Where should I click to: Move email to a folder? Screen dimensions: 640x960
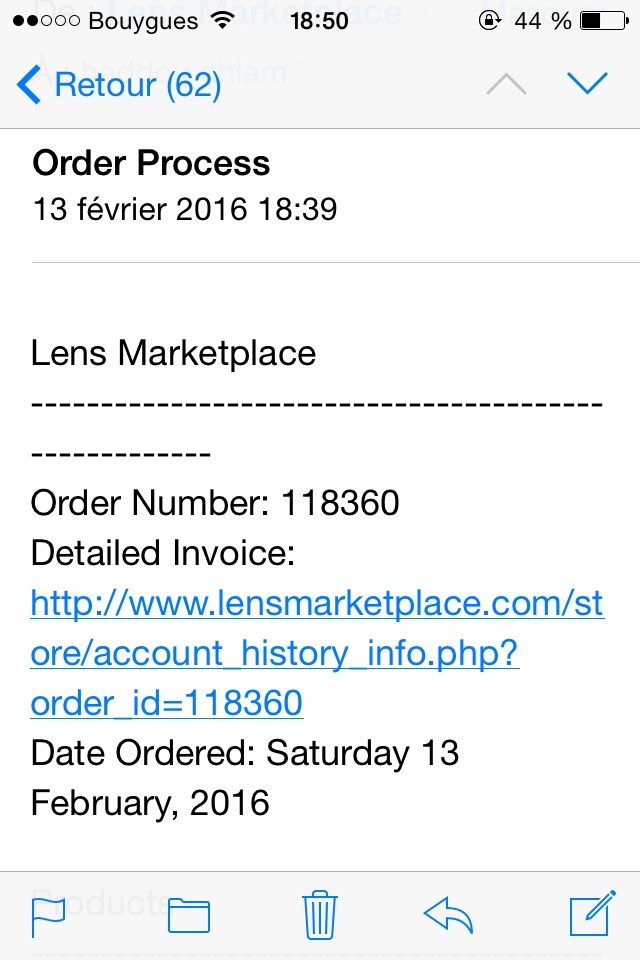pos(189,914)
